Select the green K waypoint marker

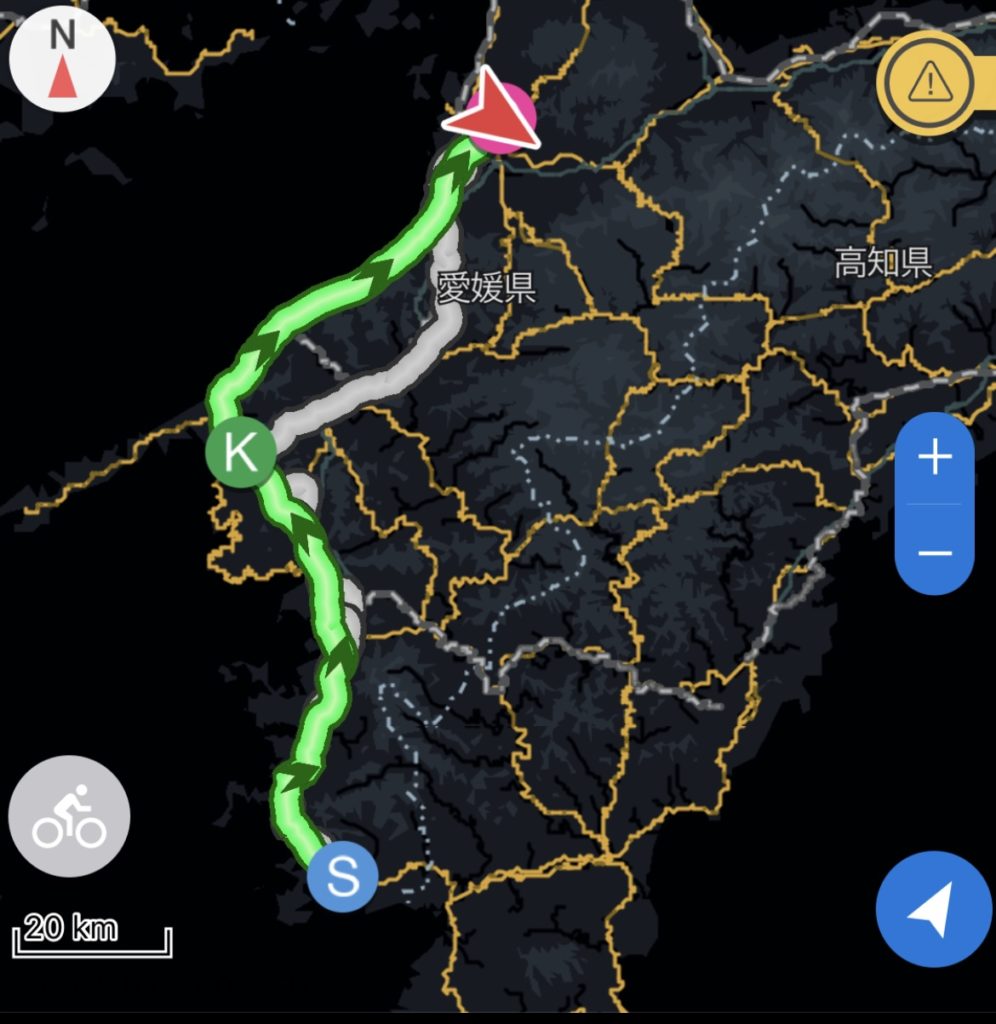click(240, 453)
